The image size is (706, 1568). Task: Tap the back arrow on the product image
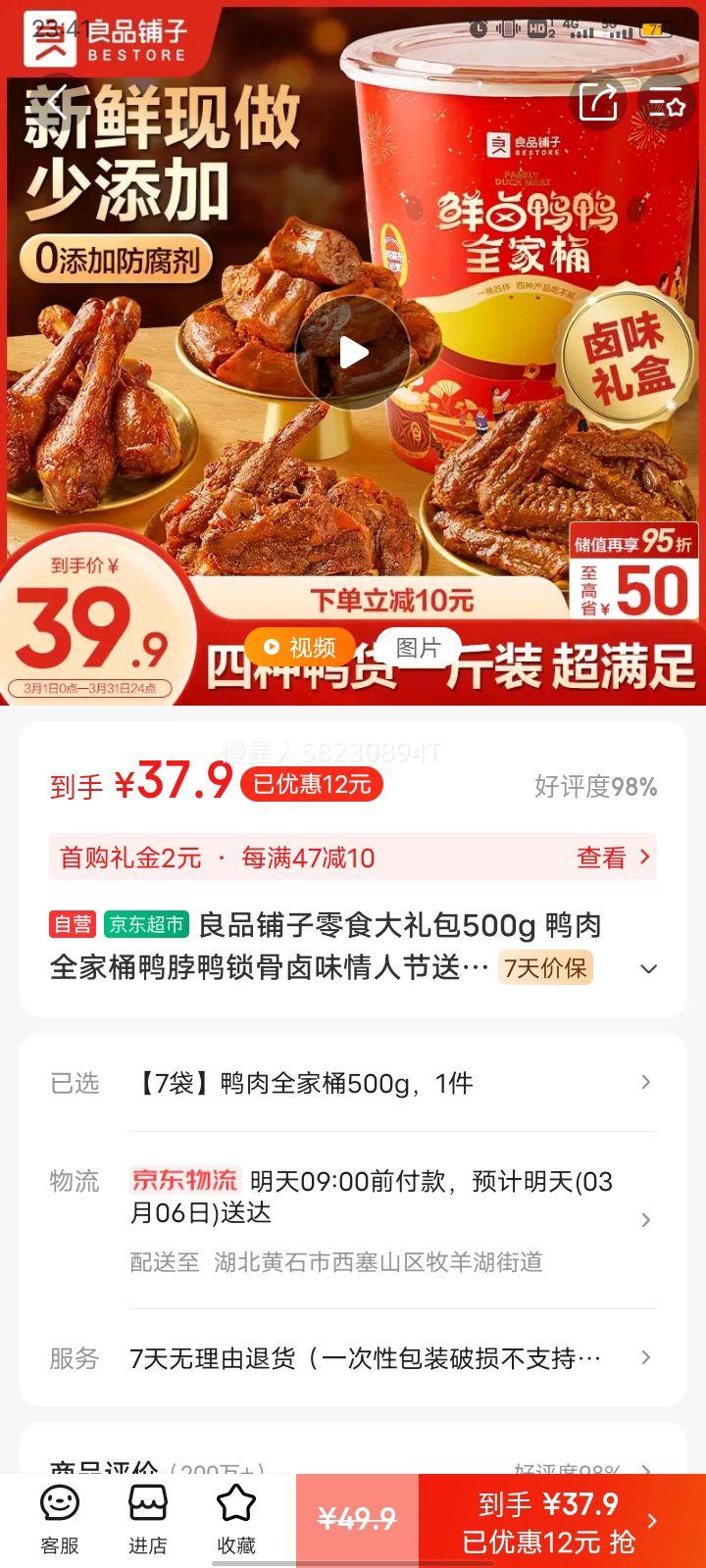(x=59, y=101)
